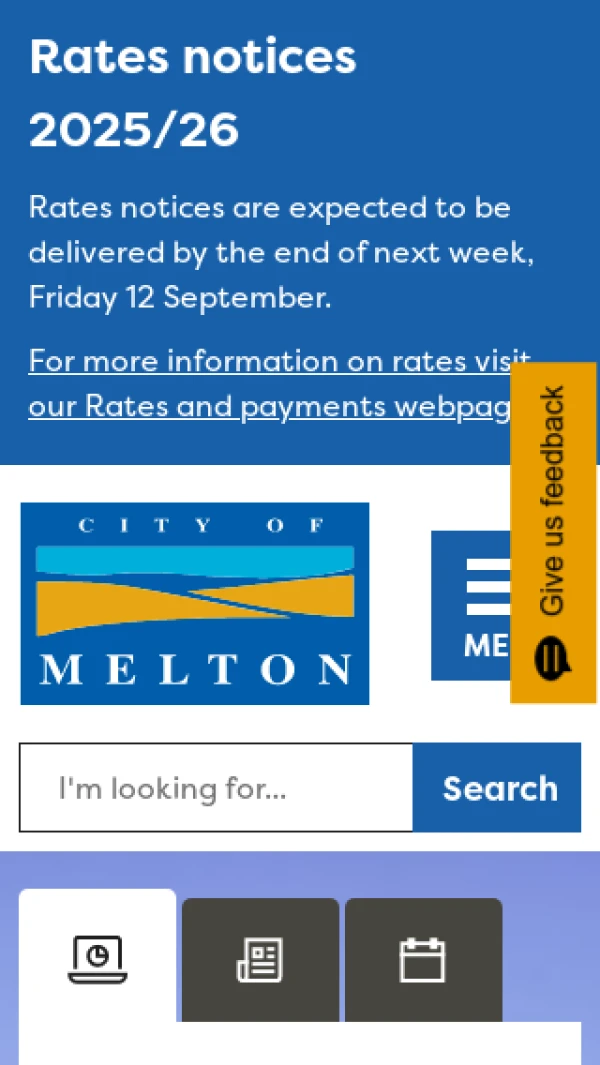Tap the City of Melton logo to go home
This screenshot has width=600, height=1065.
coord(195,603)
